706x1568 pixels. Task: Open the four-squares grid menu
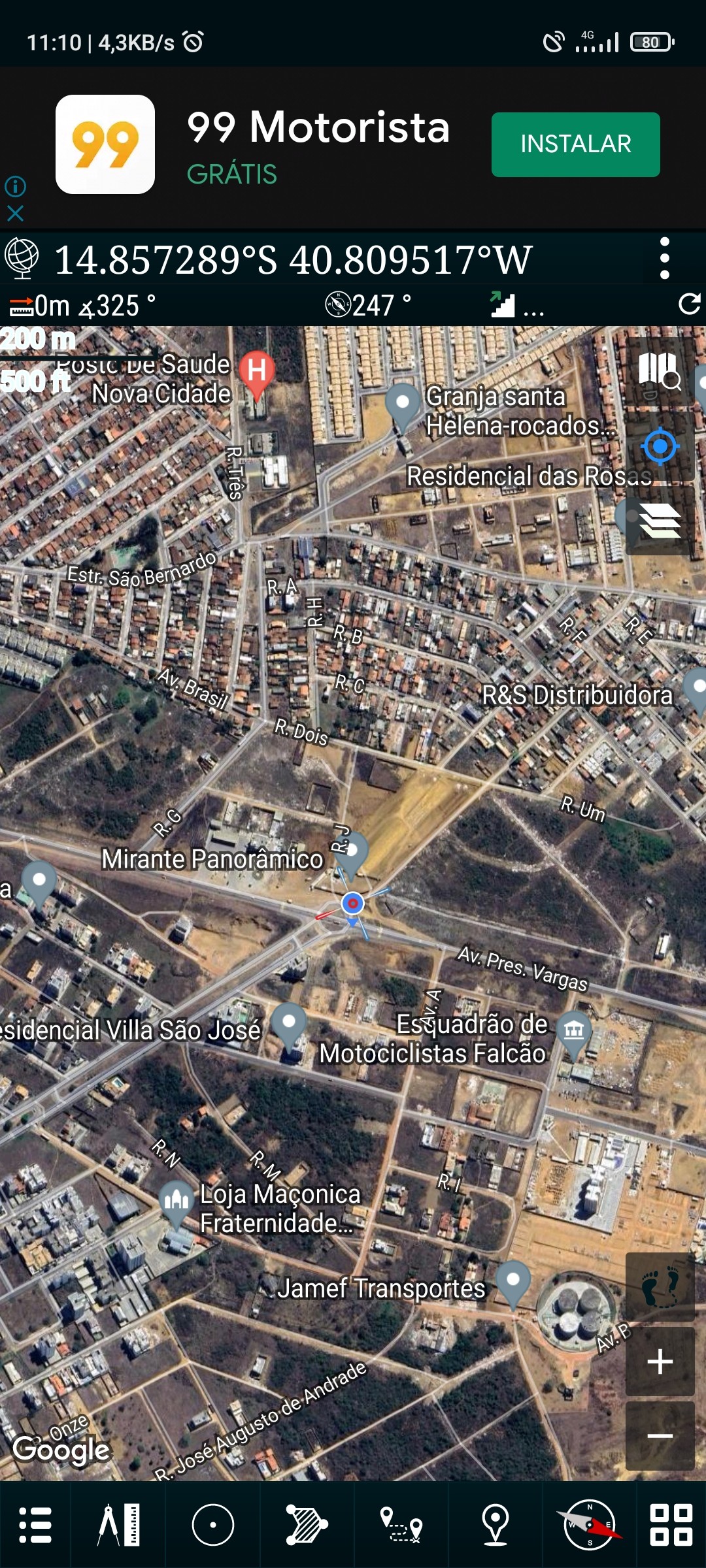(x=671, y=1525)
